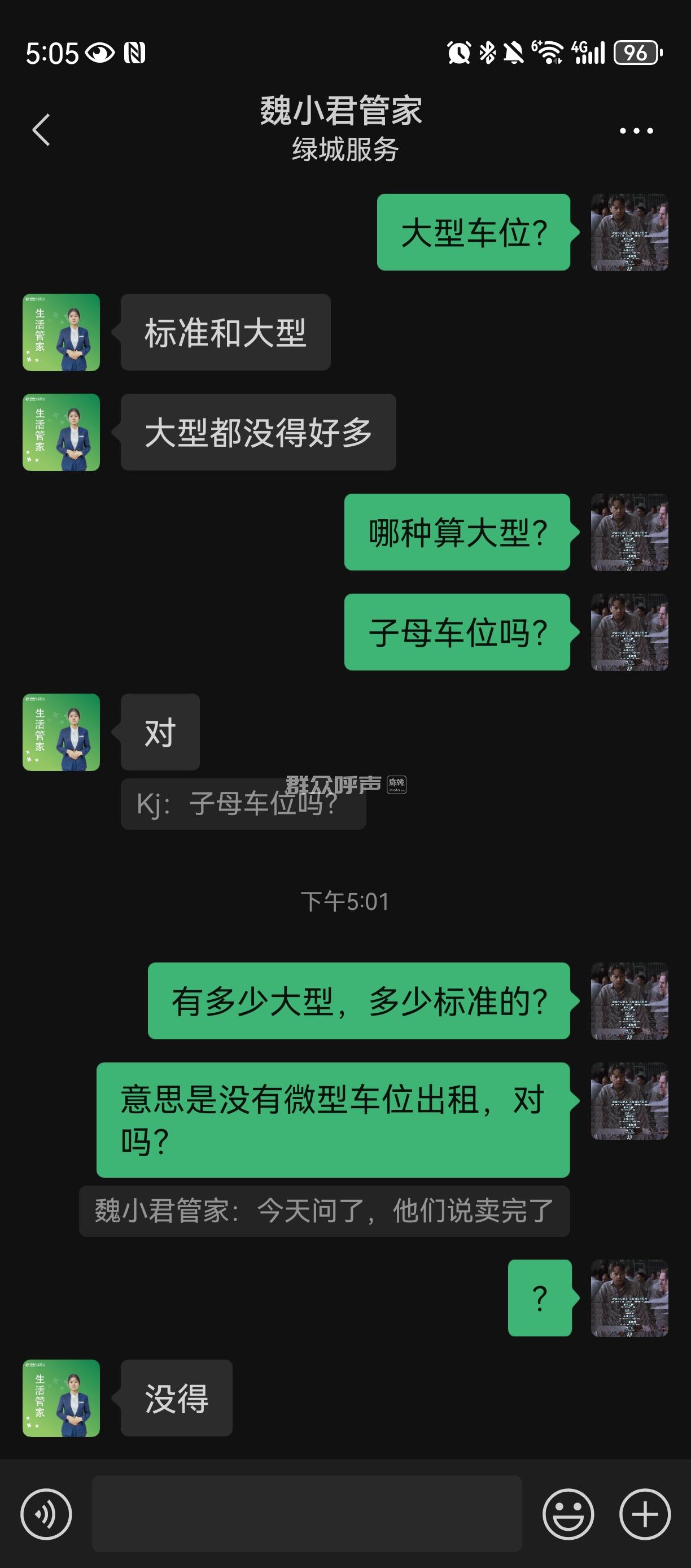Focus the message text field
The height and width of the screenshot is (1568, 691).
point(307,1513)
